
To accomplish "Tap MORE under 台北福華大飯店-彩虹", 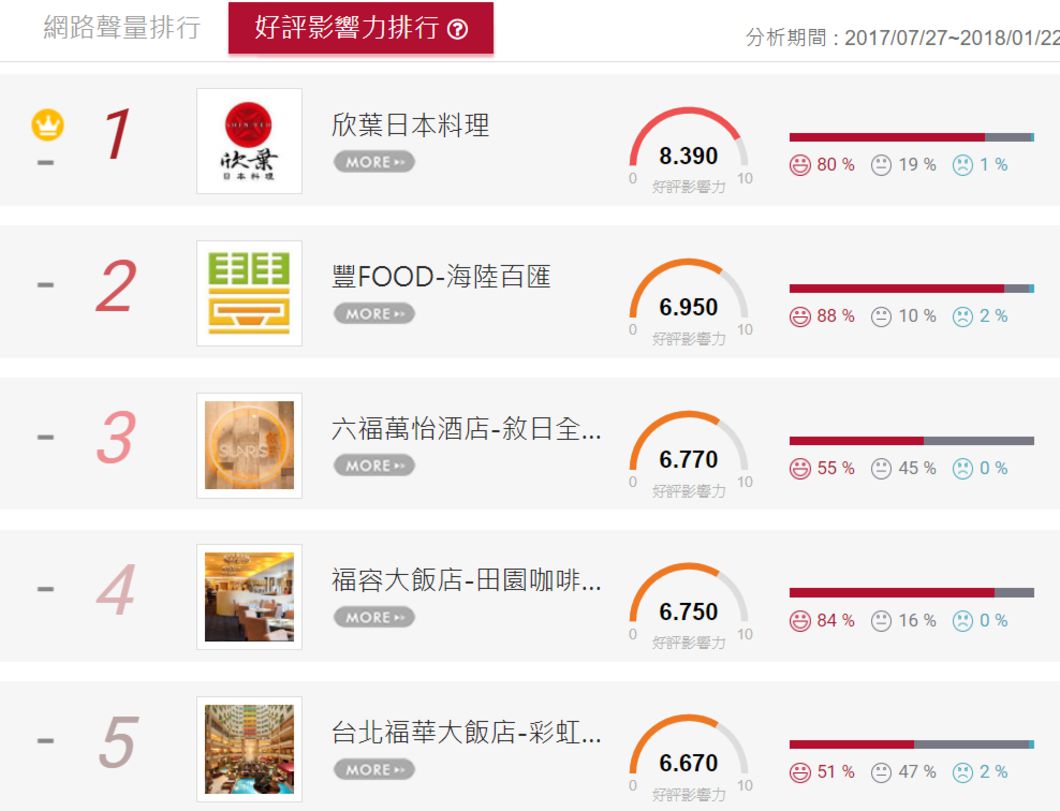I will [374, 769].
